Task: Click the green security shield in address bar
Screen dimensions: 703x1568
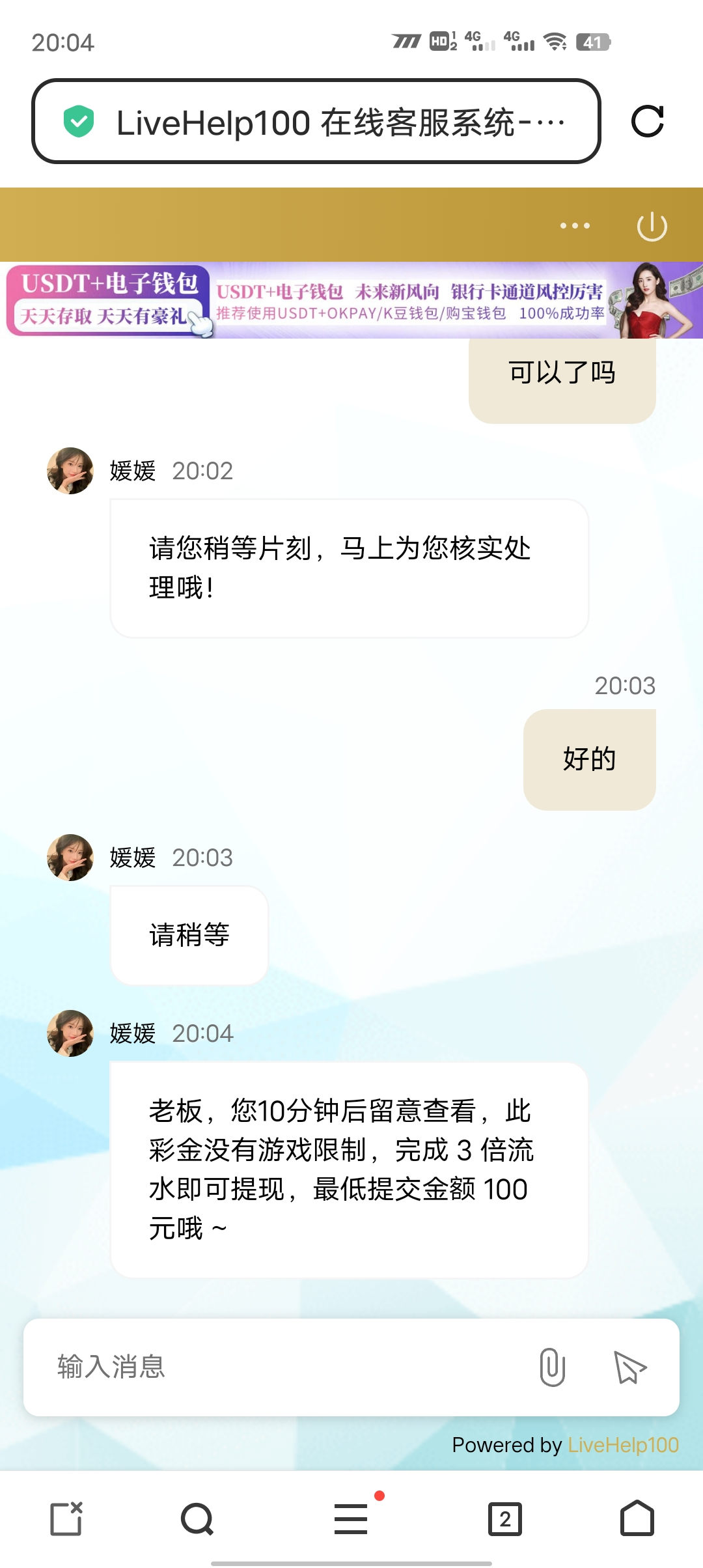Action: point(78,121)
